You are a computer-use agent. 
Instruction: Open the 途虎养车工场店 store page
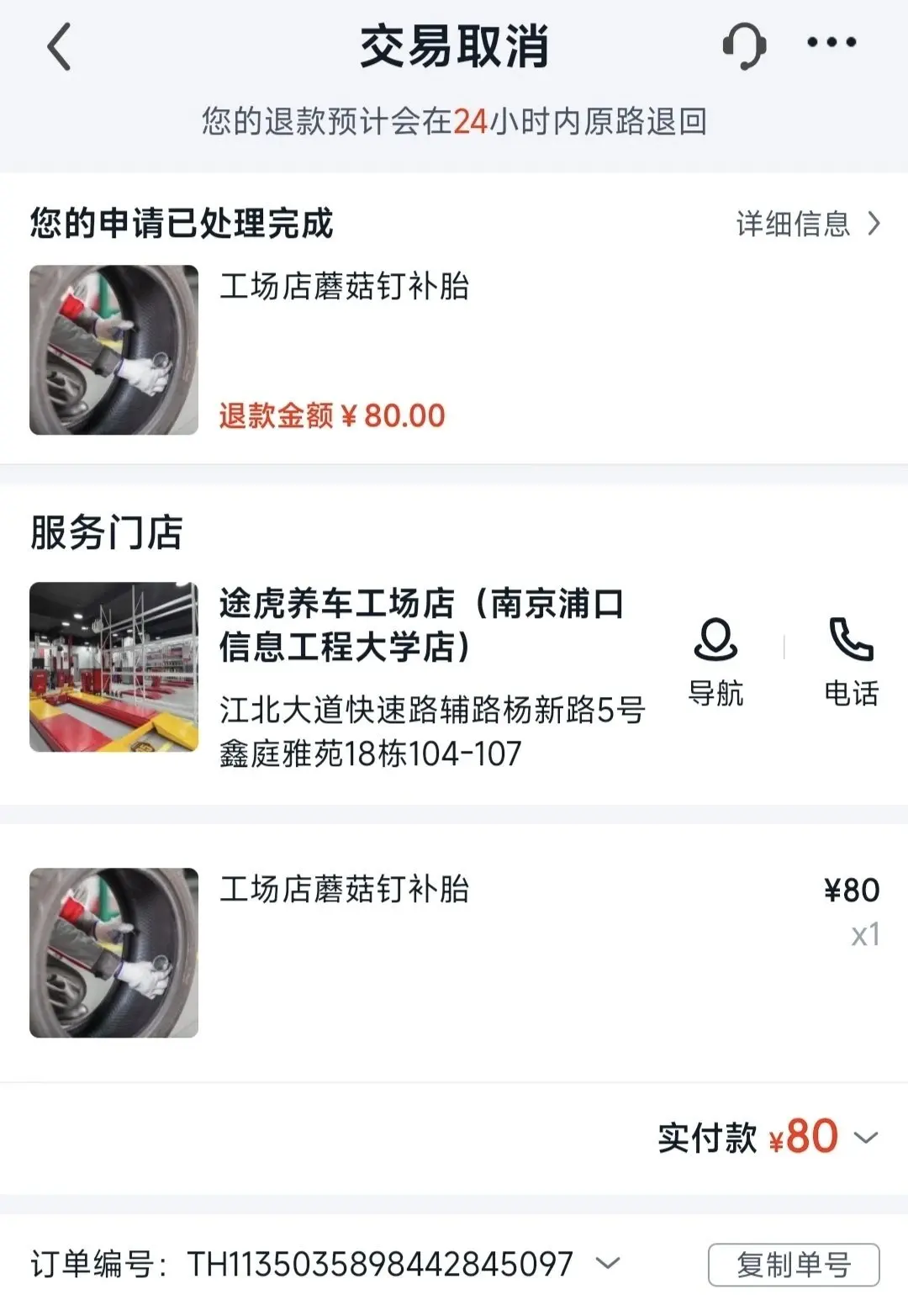click(x=420, y=625)
